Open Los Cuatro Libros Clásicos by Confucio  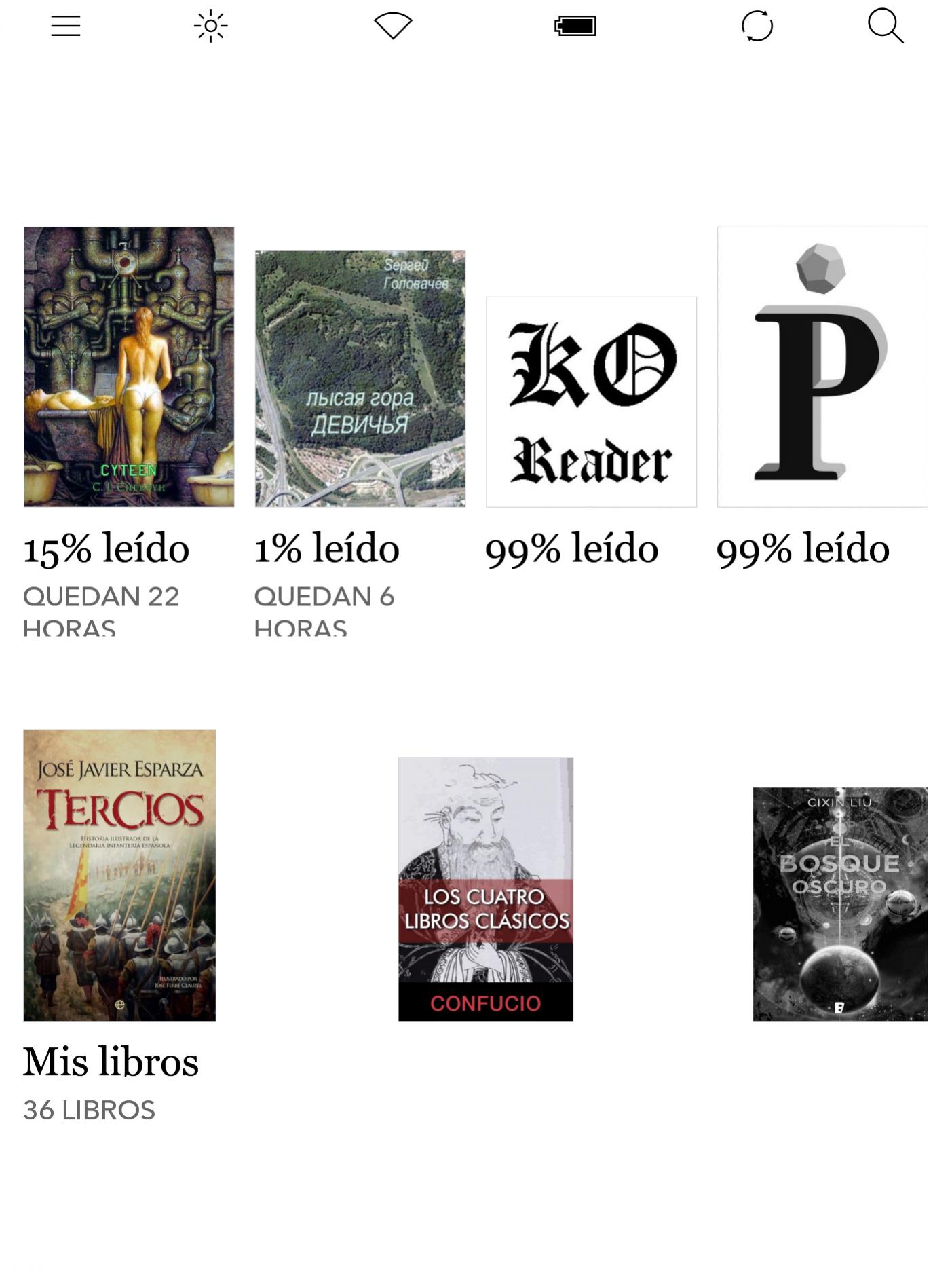coord(485,889)
